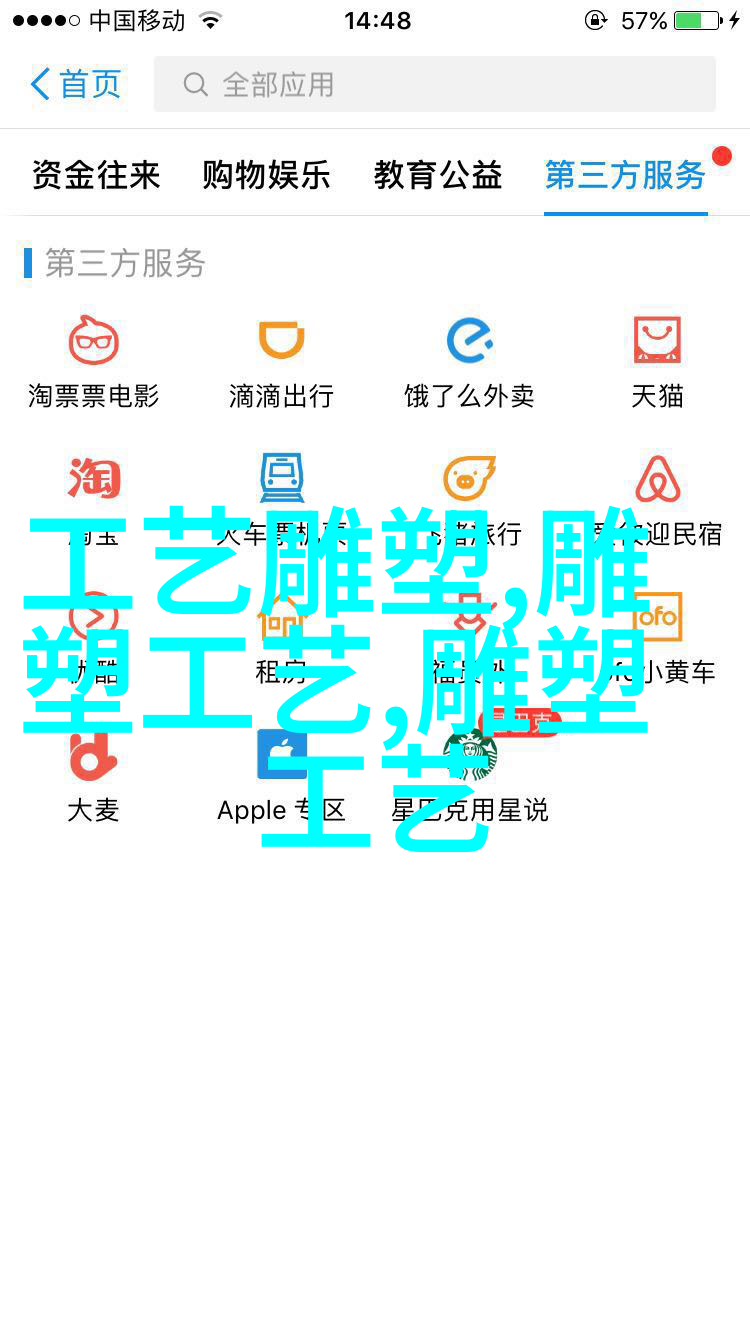750x1334 pixels.
Task: Open 滴滴出行 service
Action: [281, 362]
